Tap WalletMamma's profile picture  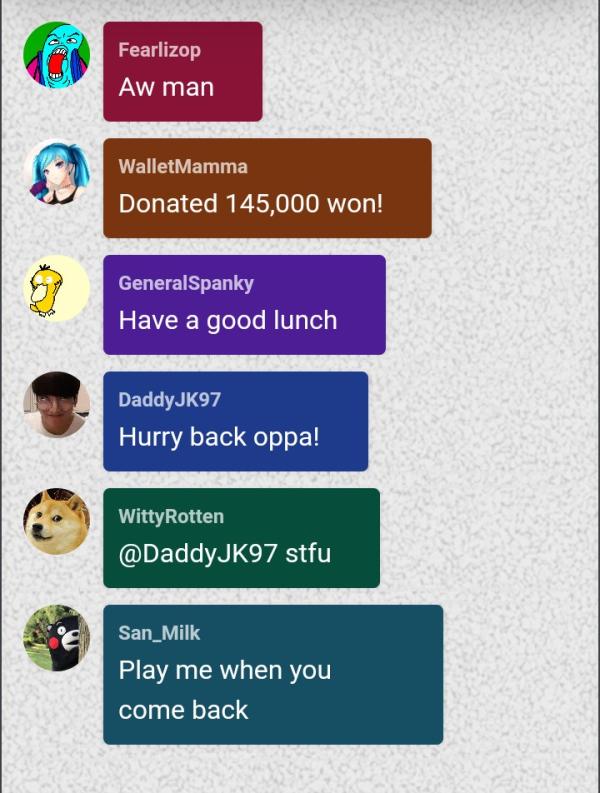[x=57, y=172]
